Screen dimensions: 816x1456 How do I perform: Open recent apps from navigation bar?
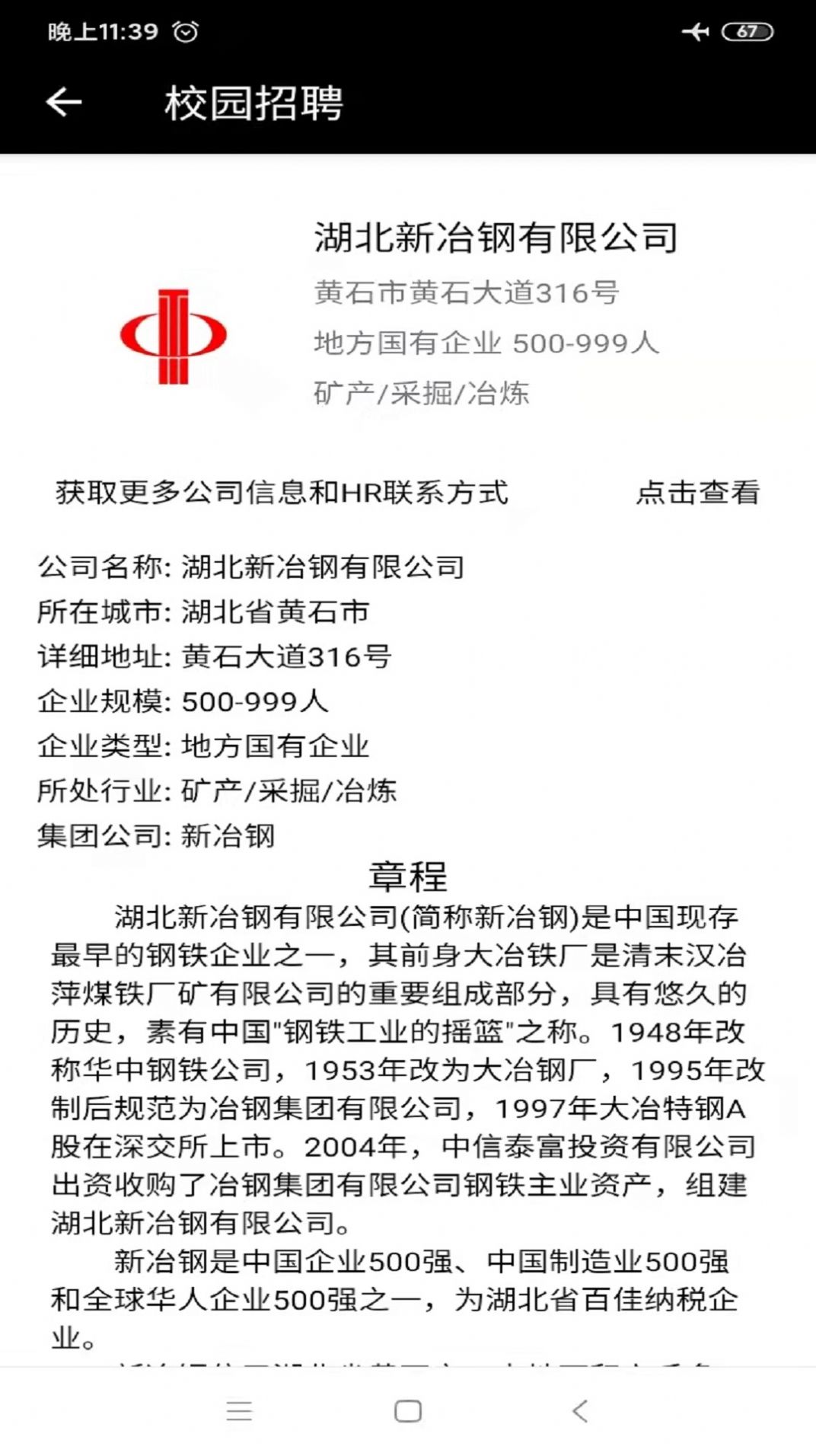click(x=239, y=1411)
